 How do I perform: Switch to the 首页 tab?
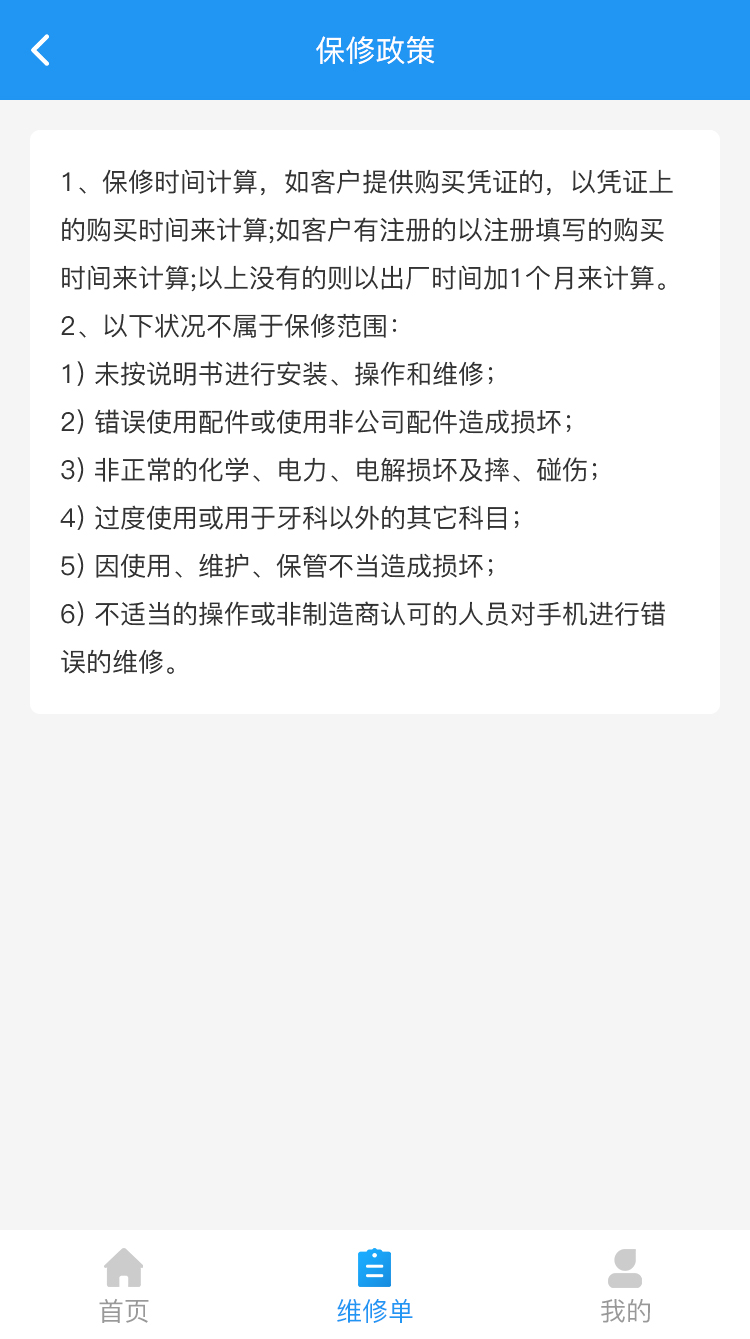pyautogui.click(x=124, y=1285)
